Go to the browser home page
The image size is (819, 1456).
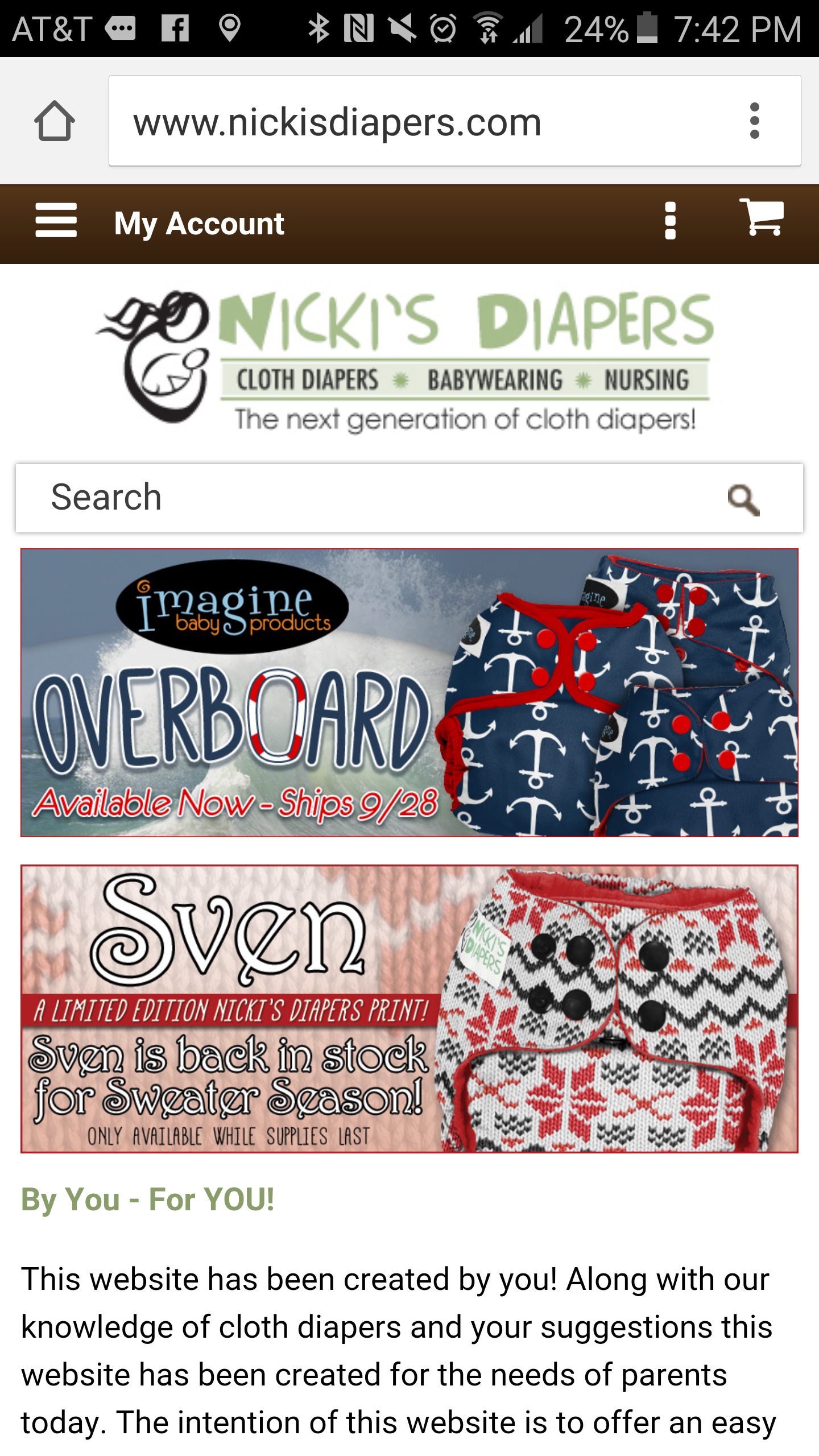[x=54, y=121]
